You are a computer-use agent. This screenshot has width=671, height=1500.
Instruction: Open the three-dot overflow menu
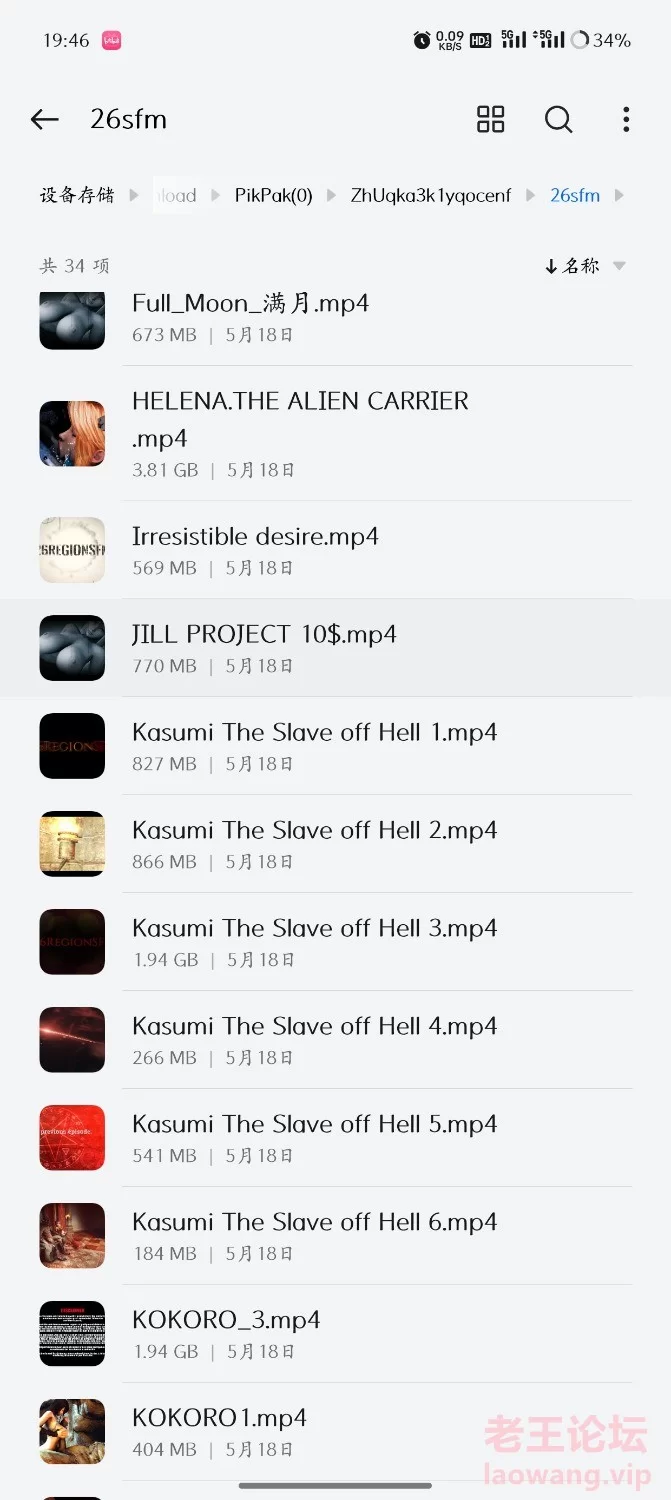coord(626,120)
